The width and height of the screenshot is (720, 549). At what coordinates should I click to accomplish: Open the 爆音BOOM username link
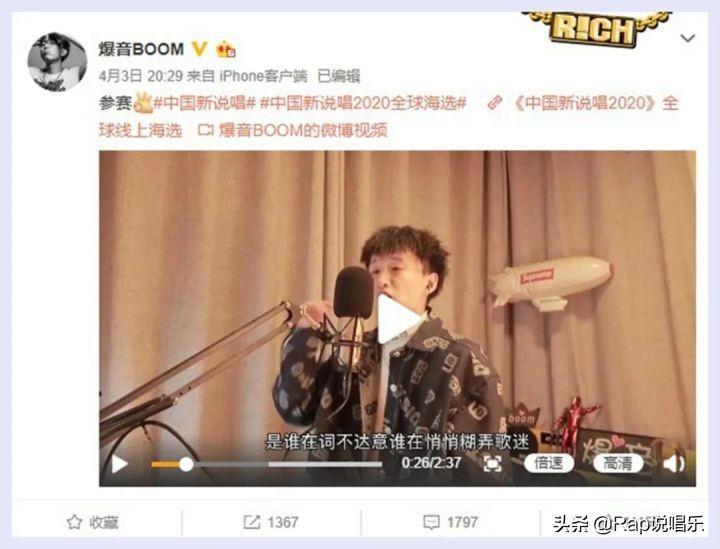[x=141, y=49]
